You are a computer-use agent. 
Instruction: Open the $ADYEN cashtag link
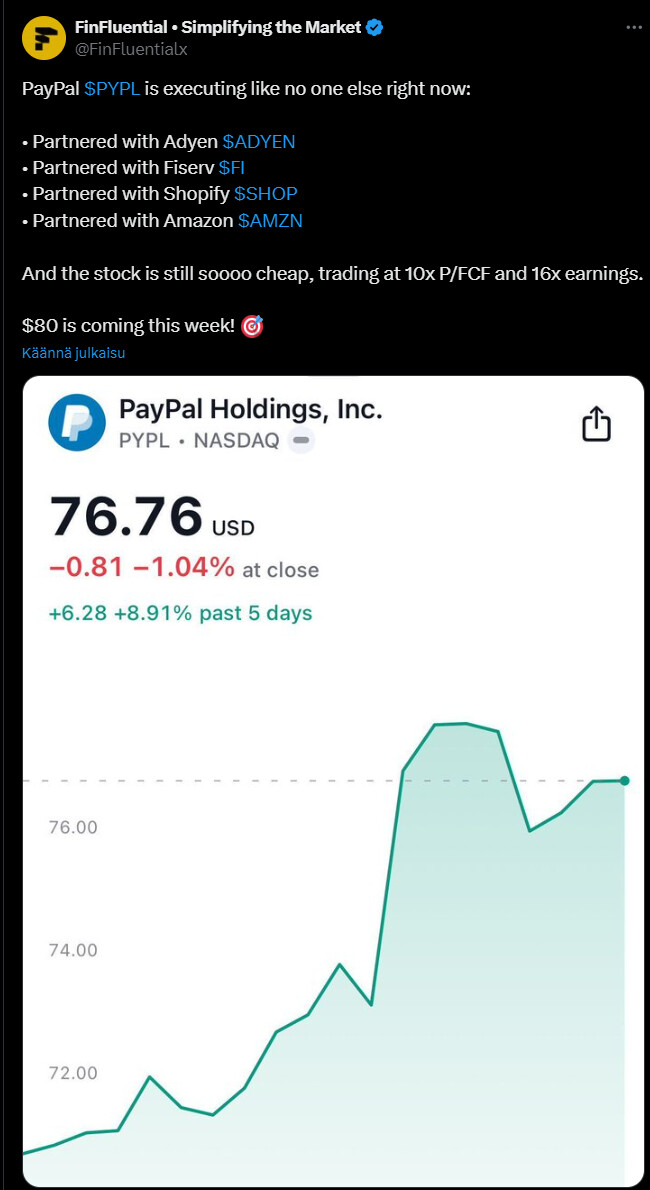point(259,142)
